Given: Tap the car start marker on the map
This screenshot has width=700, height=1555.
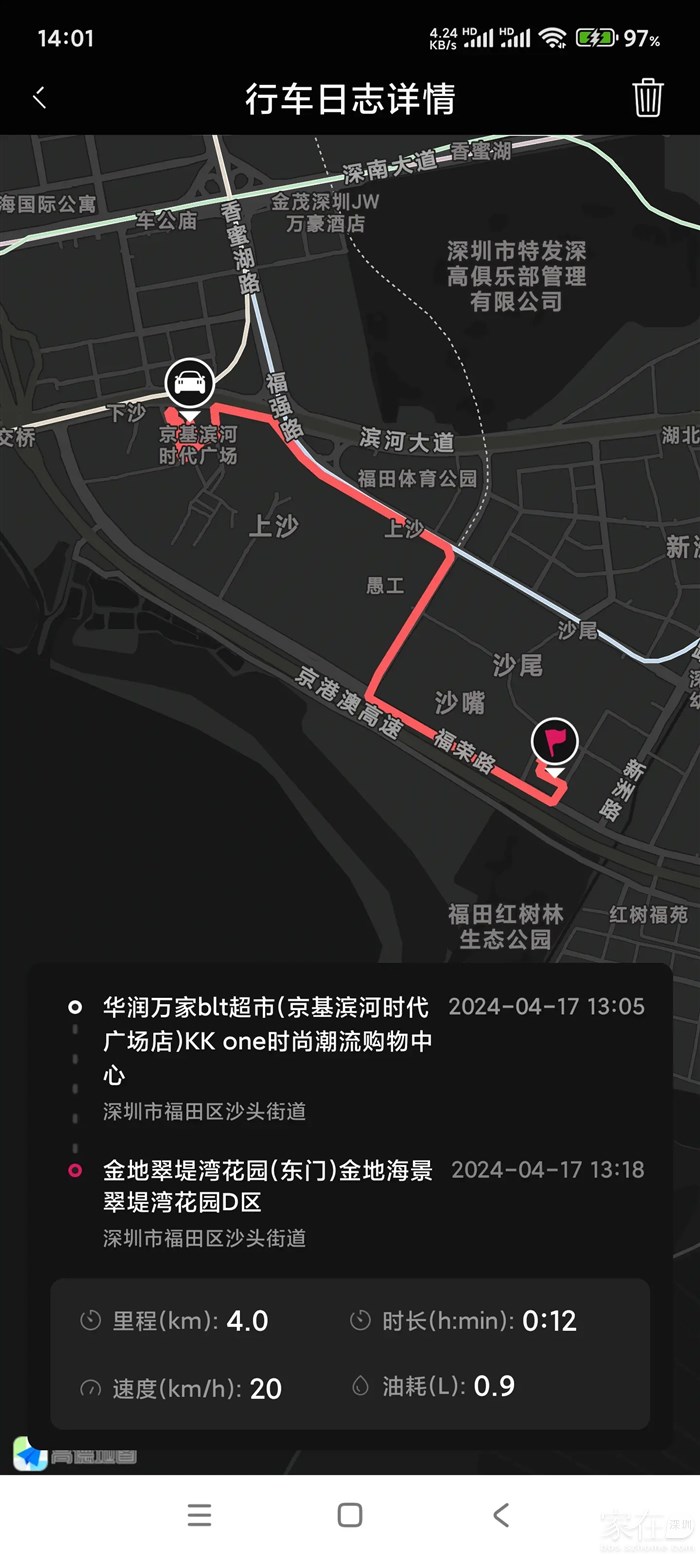Looking at the screenshot, I should (189, 383).
